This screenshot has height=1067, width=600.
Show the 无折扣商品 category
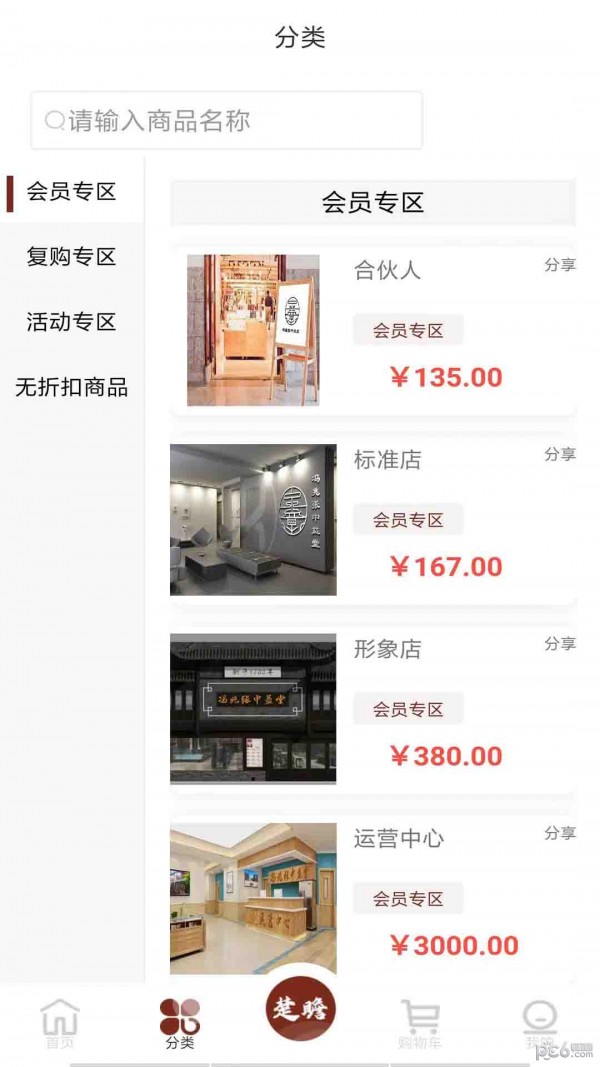[x=71, y=387]
